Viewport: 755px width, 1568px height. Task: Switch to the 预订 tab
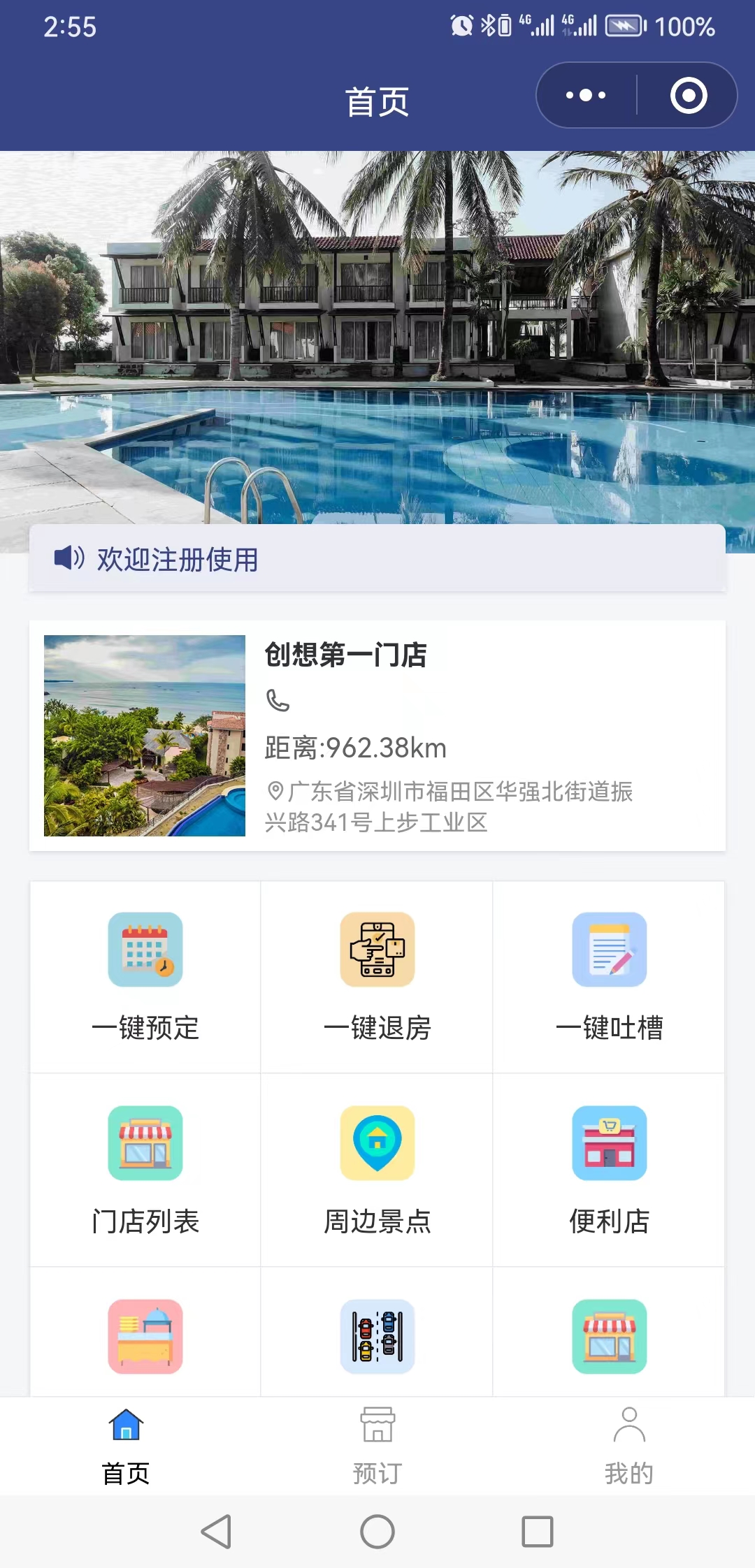(x=377, y=1445)
